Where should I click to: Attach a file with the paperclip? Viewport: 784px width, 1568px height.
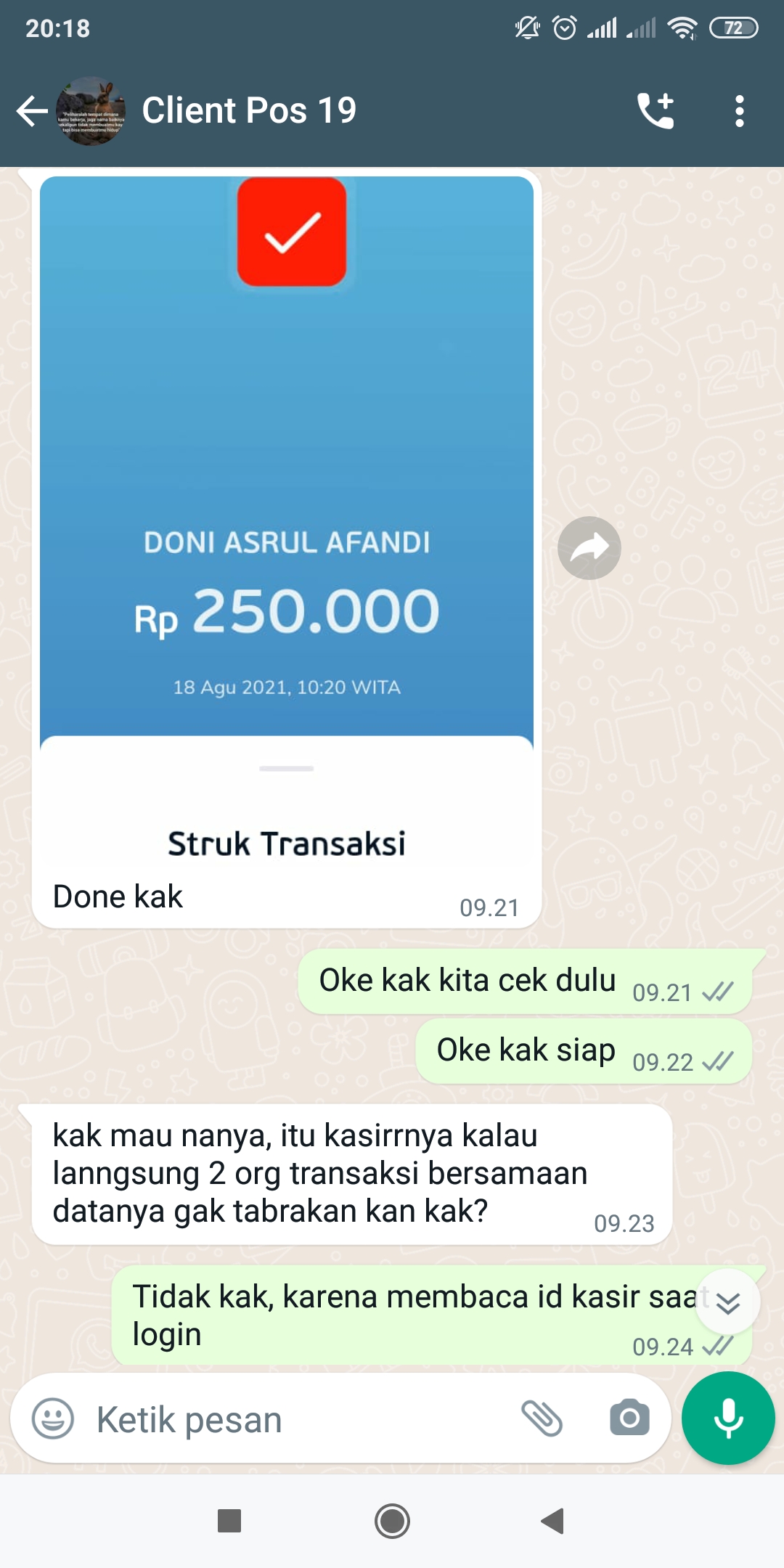pos(542,1418)
